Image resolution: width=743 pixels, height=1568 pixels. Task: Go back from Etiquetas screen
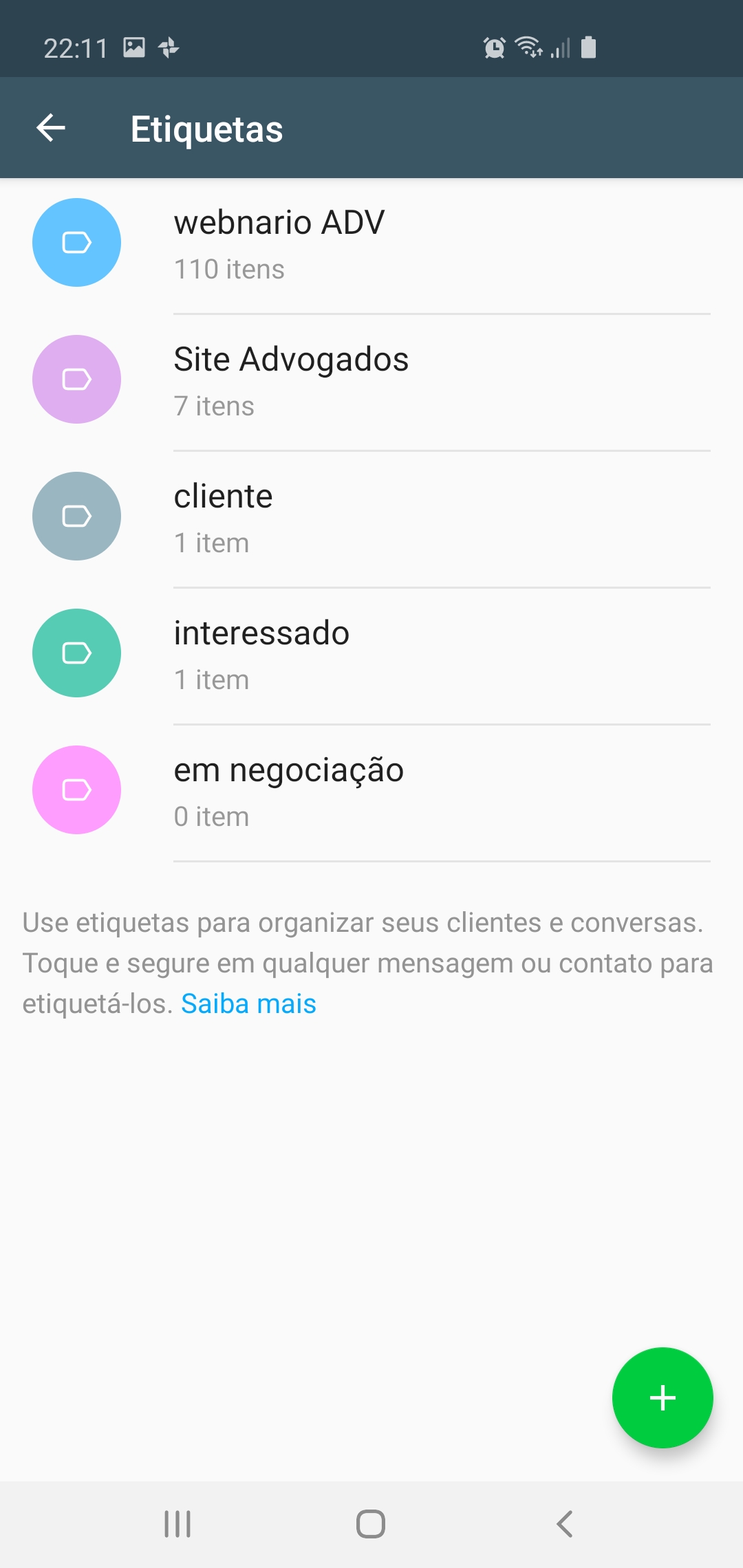(51, 128)
